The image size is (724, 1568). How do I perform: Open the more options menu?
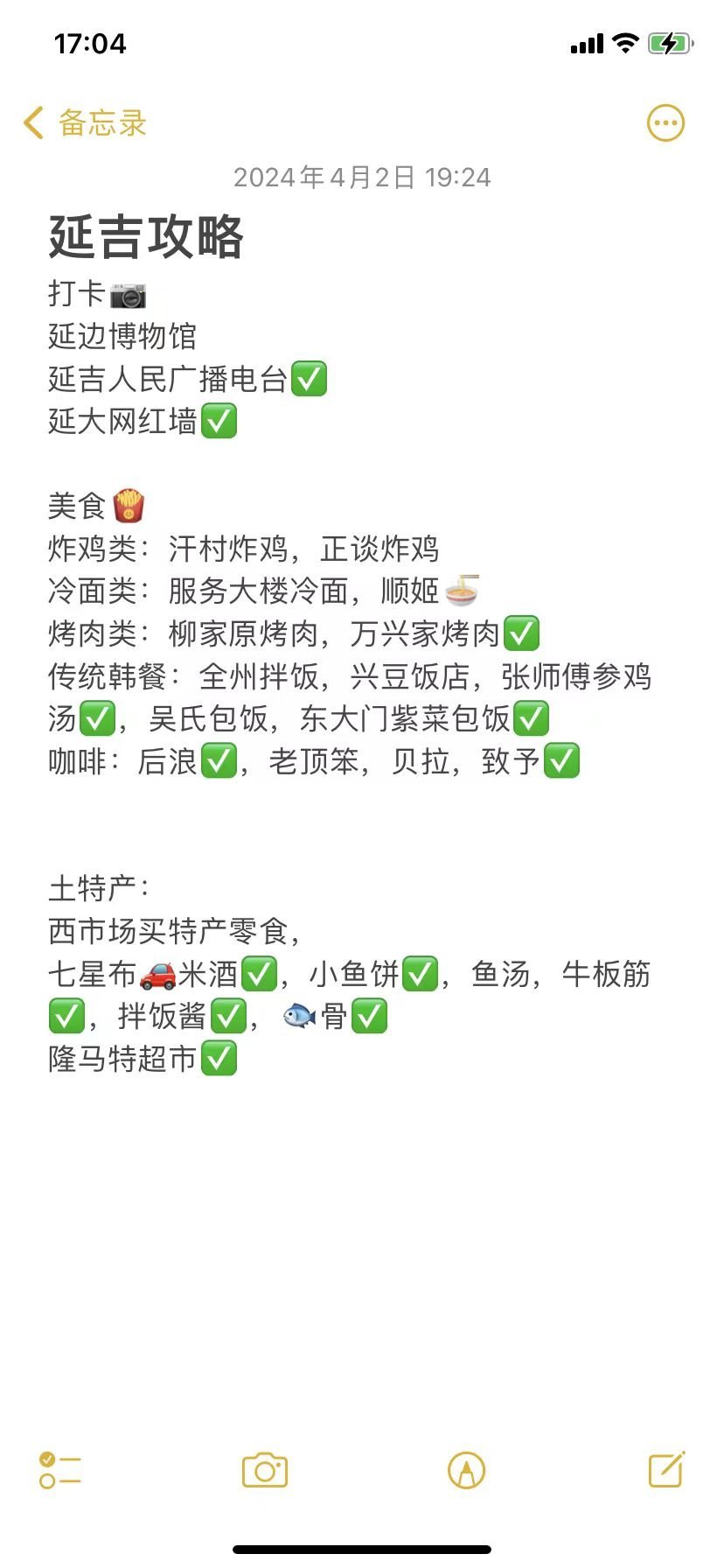tap(665, 123)
